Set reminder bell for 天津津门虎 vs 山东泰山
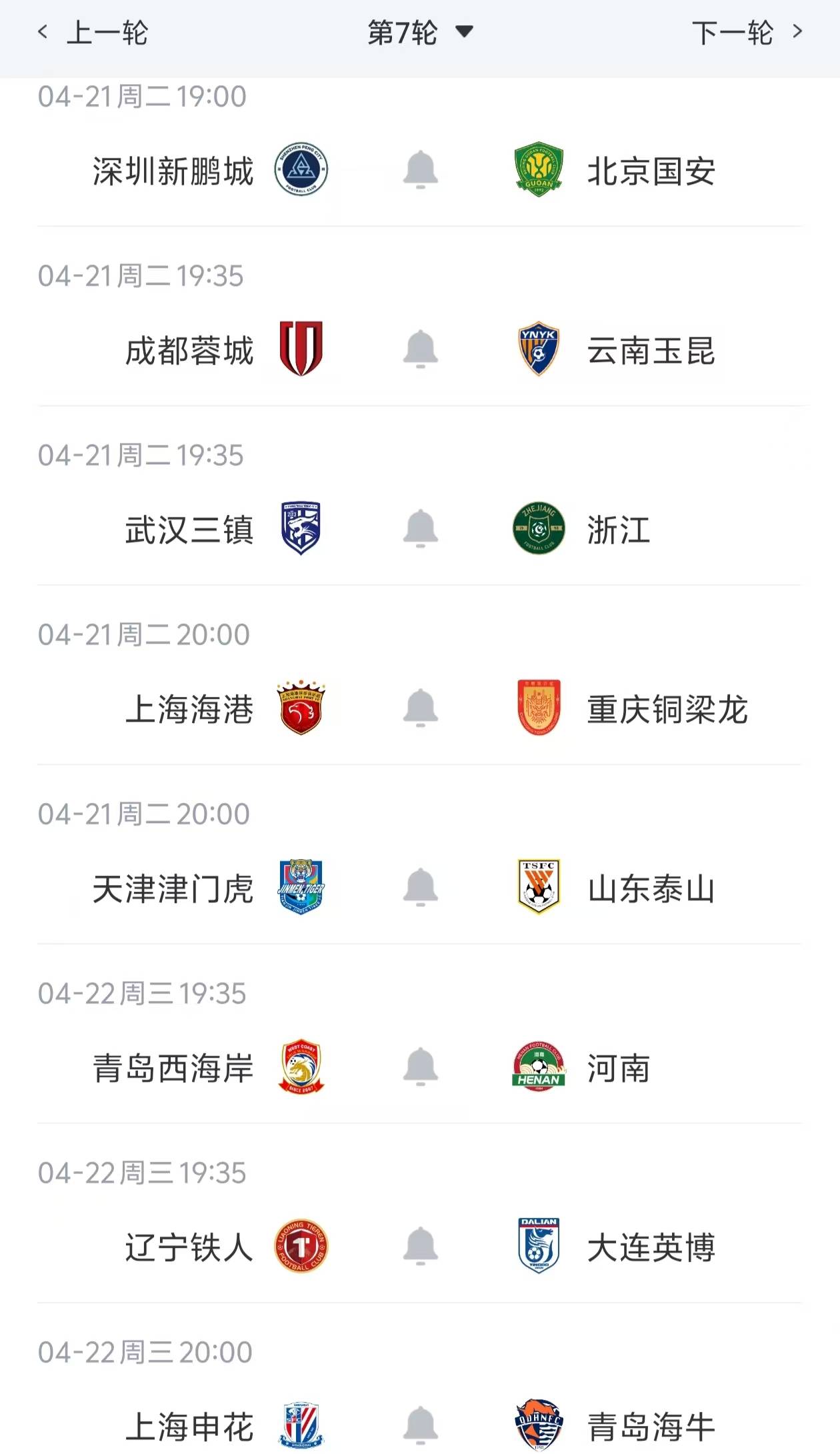The image size is (840, 1454). coord(420,887)
